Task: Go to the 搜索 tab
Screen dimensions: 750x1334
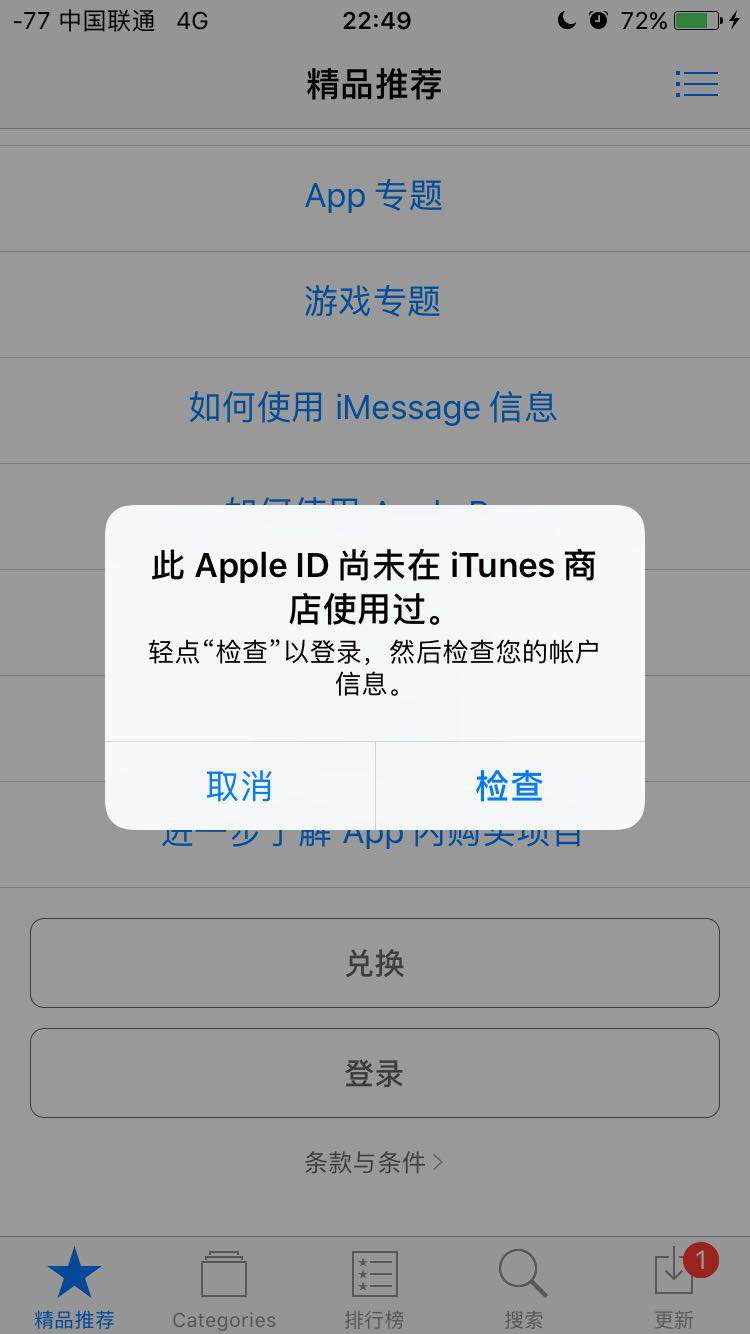Action: click(523, 1288)
